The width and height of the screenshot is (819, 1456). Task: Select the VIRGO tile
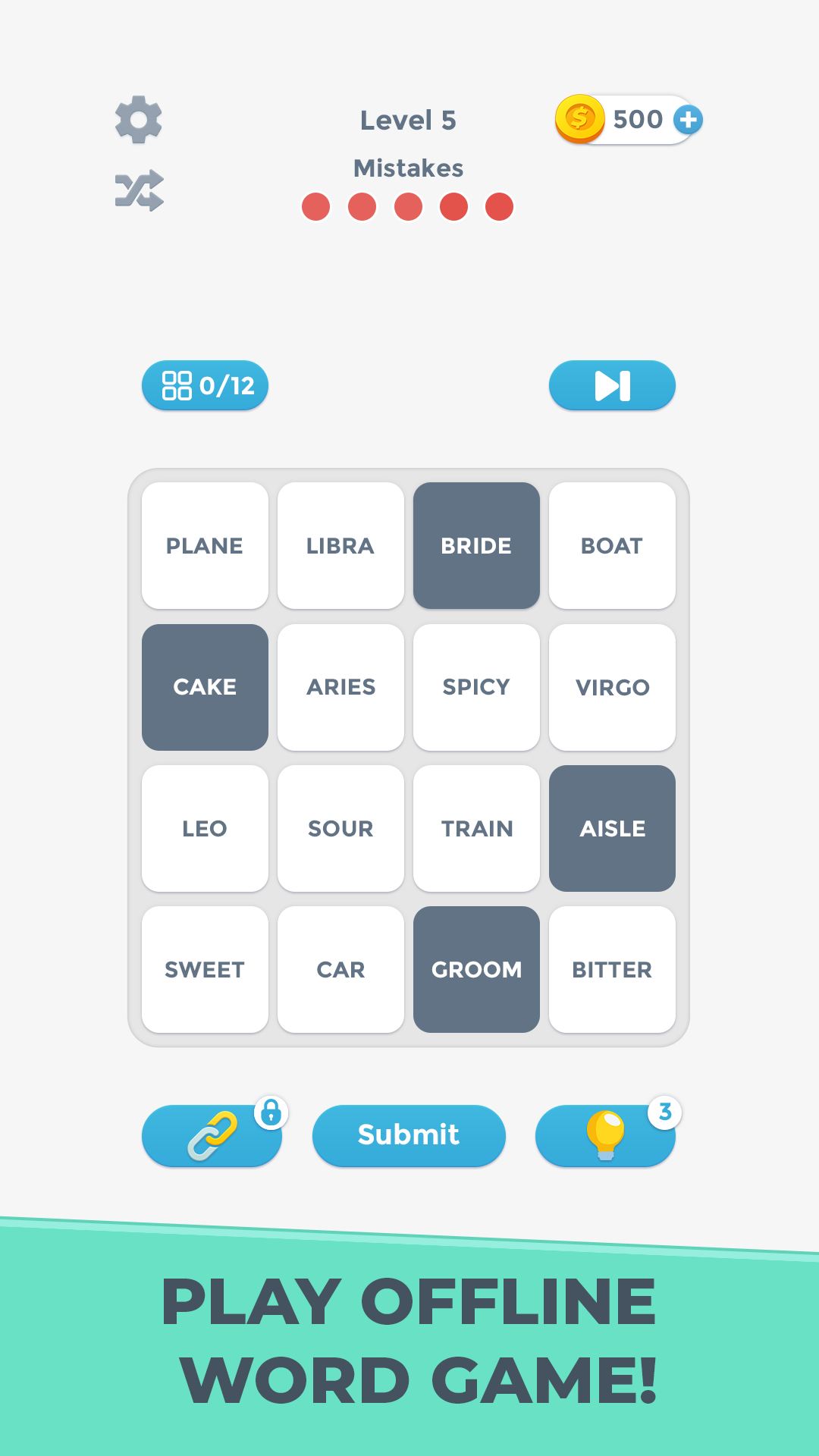click(x=612, y=687)
